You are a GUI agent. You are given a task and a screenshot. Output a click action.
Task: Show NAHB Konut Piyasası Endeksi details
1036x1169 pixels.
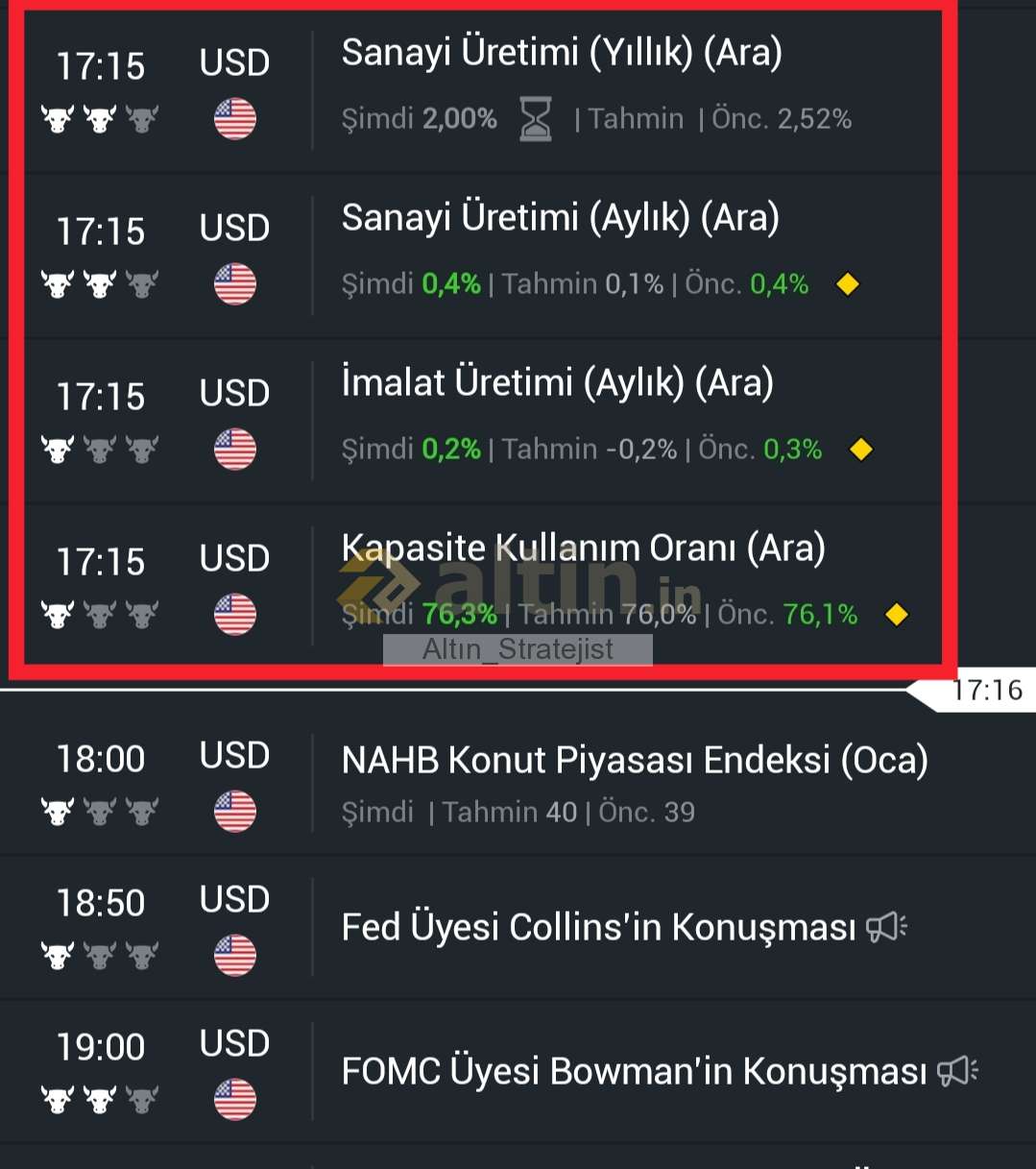click(634, 761)
